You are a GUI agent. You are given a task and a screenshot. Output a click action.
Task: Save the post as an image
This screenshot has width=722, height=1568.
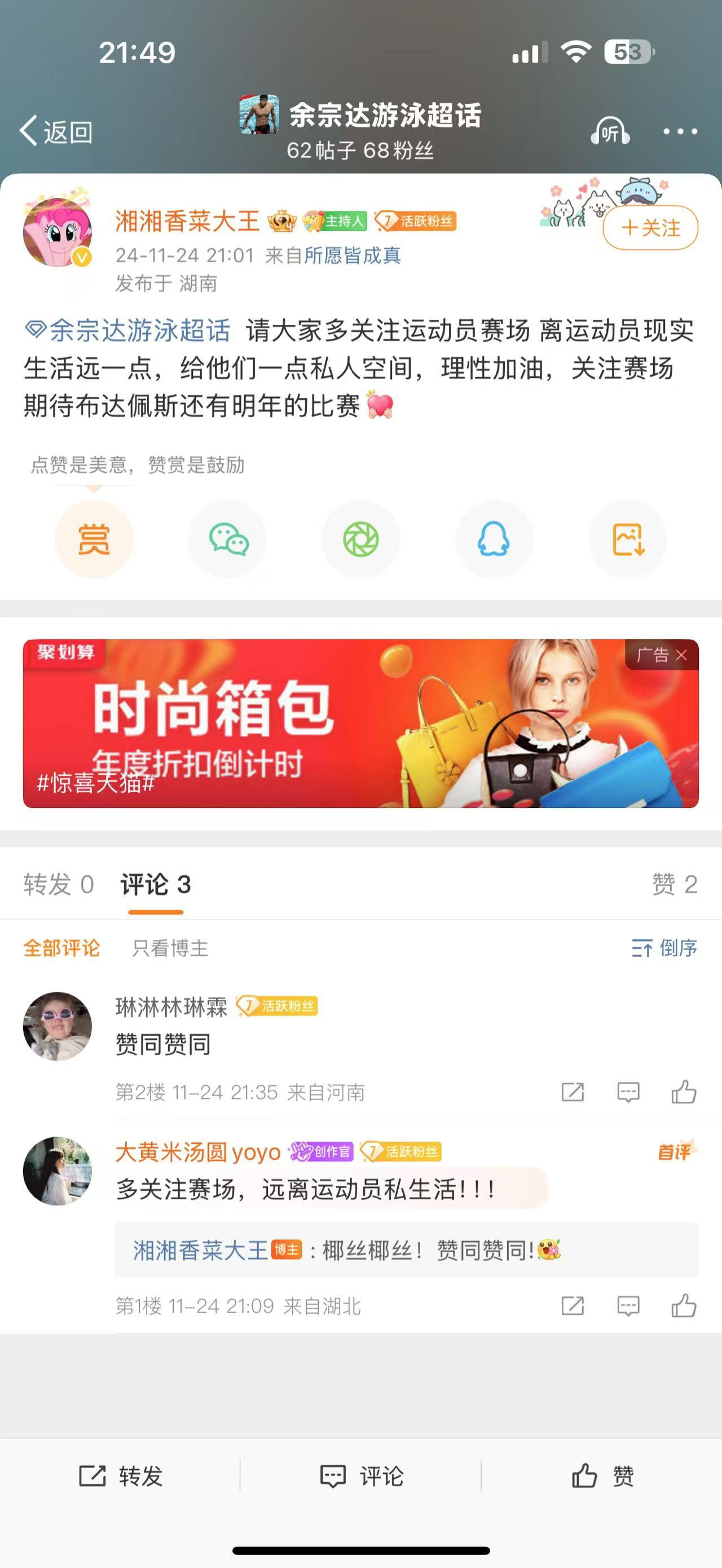tap(628, 540)
